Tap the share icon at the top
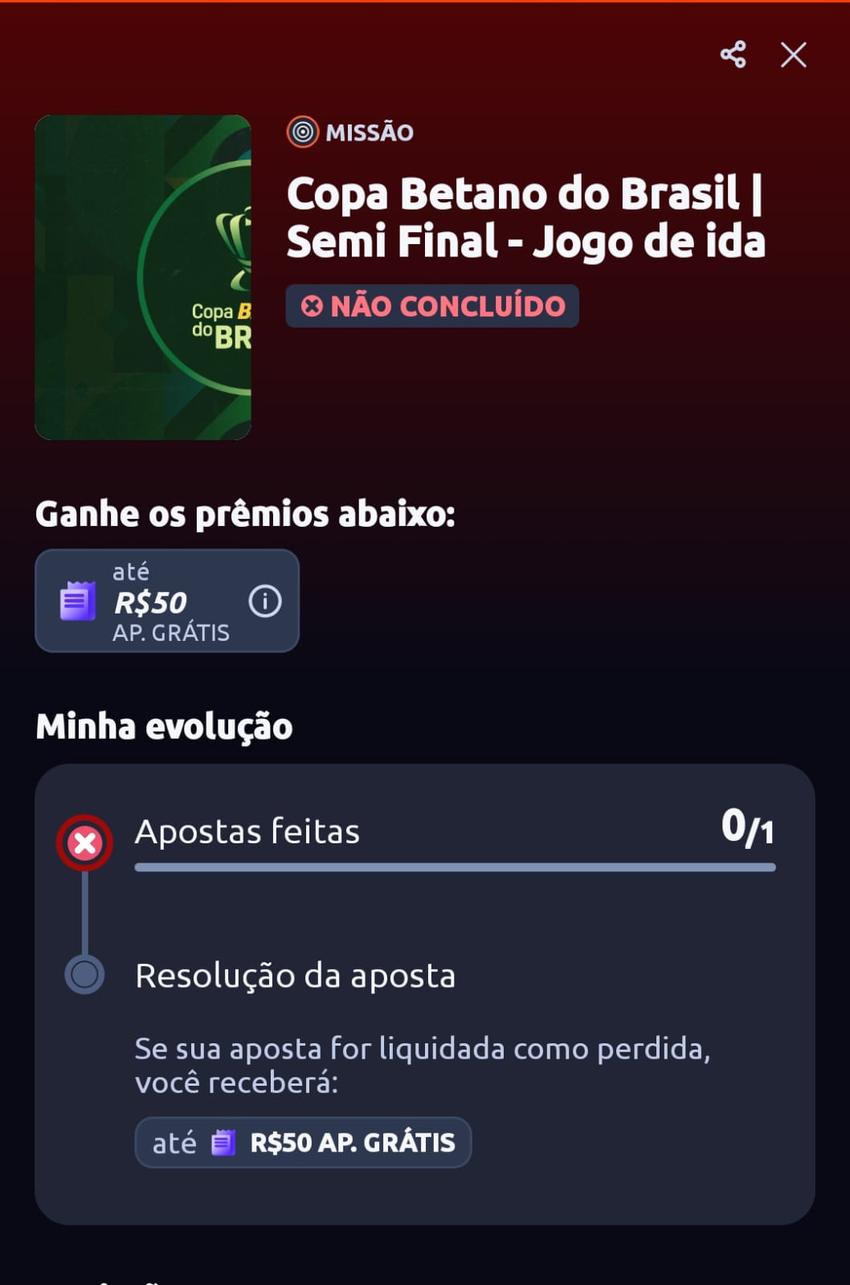 [733, 55]
